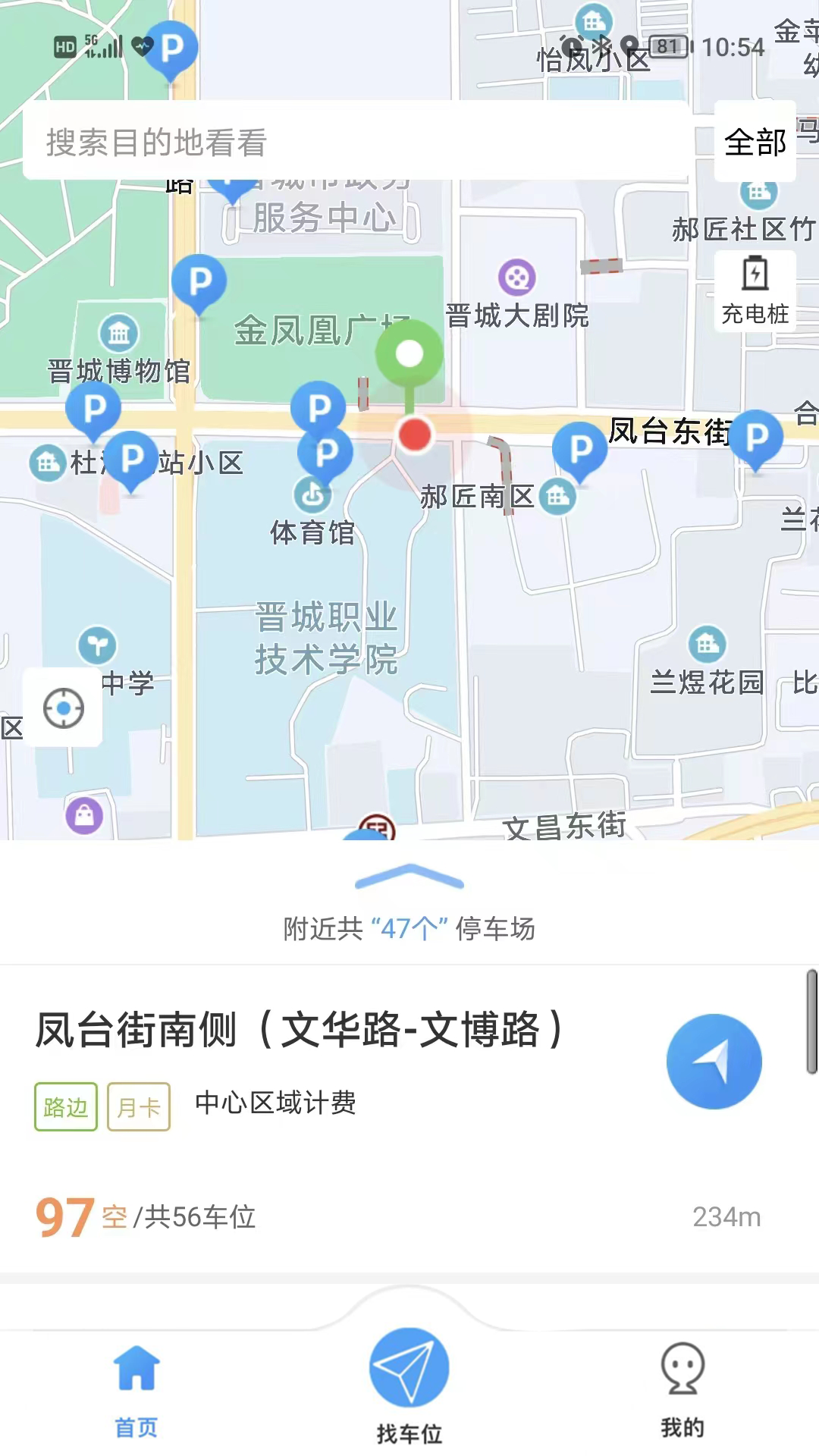This screenshot has width=819, height=1456.
Task: Select the parking marker above 体育馆
Action: tap(325, 453)
